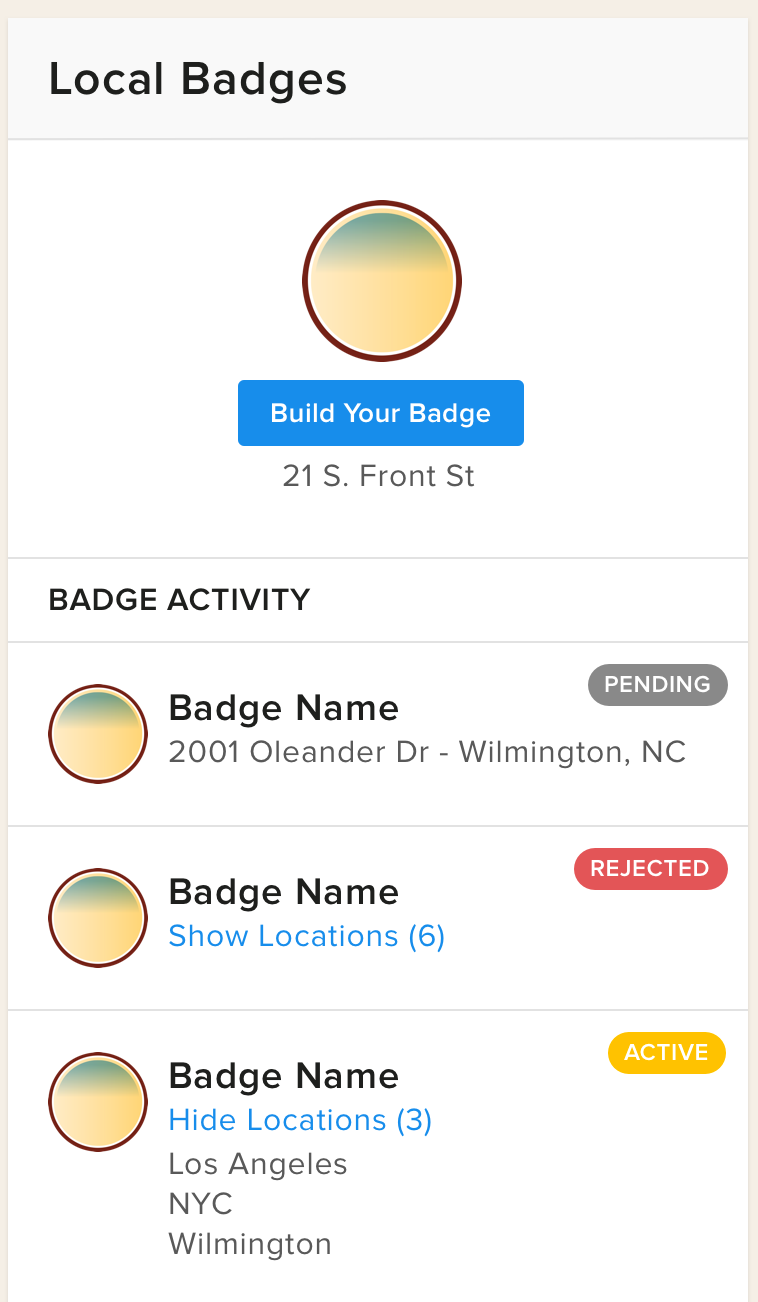
Task: Collapse Hide Locations (3) on active badge
Action: [300, 1120]
